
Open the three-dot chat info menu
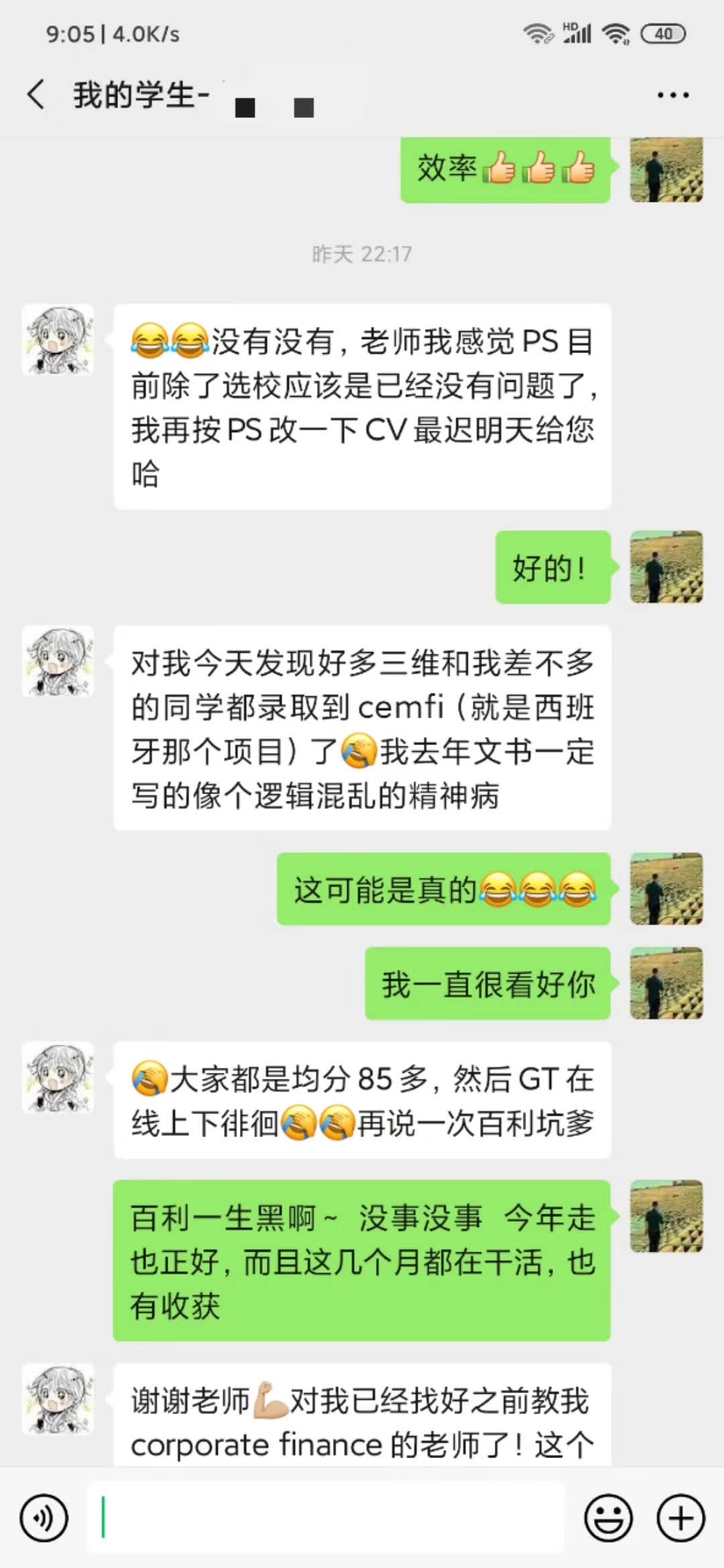(x=672, y=95)
